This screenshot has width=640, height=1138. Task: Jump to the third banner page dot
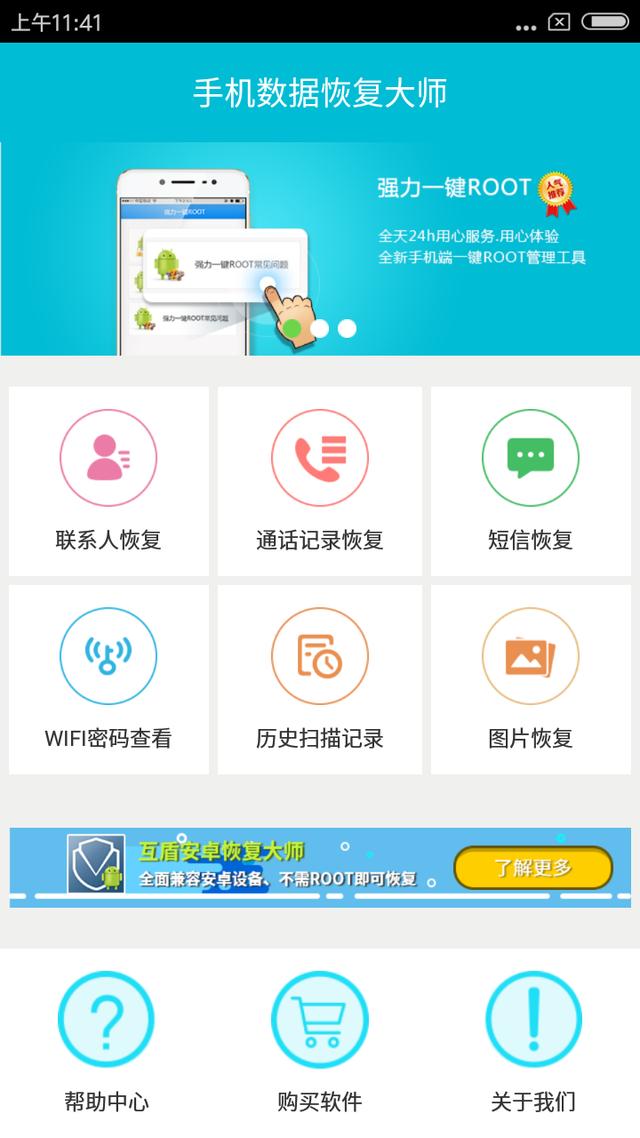[347, 328]
